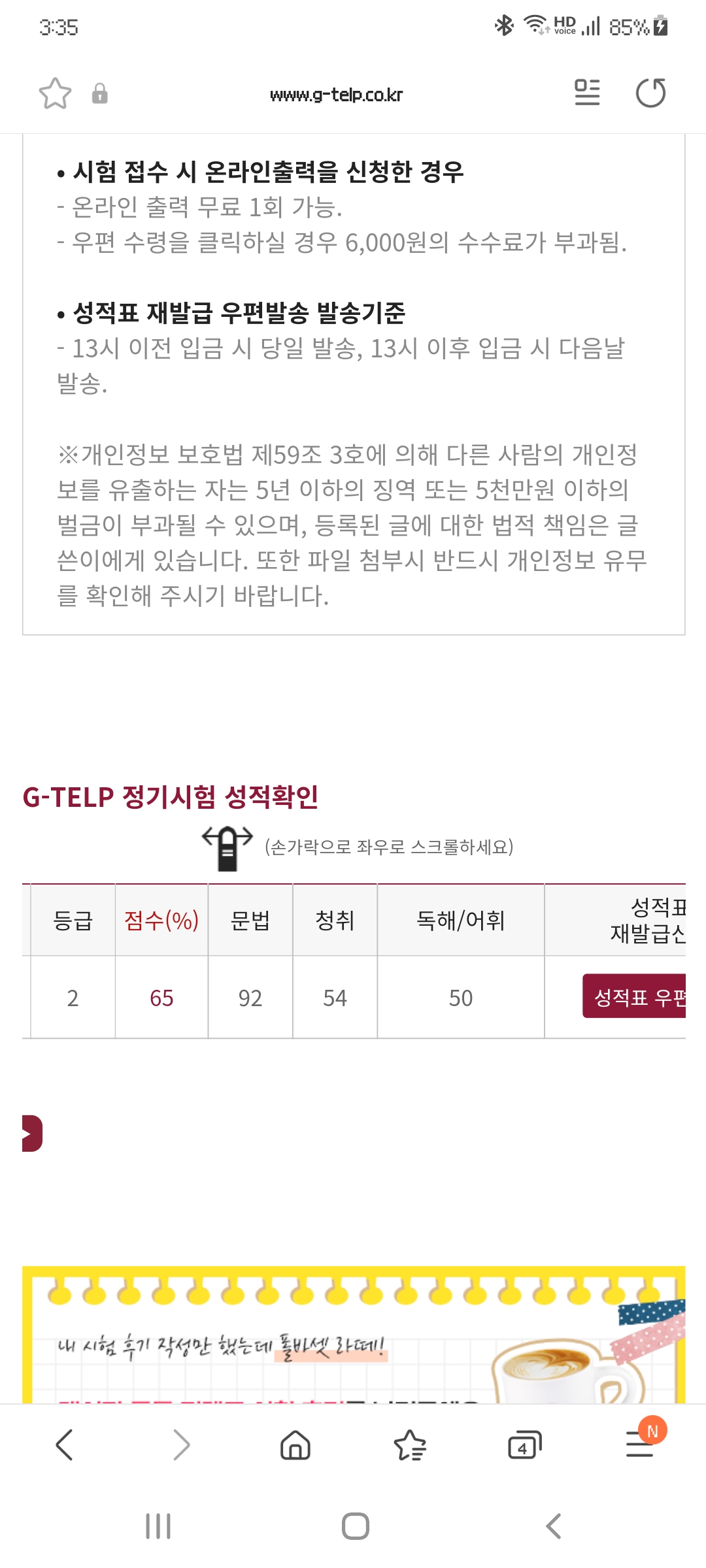Open the browser menu
Viewport: 706px width, 1568px height.
[x=641, y=1445]
